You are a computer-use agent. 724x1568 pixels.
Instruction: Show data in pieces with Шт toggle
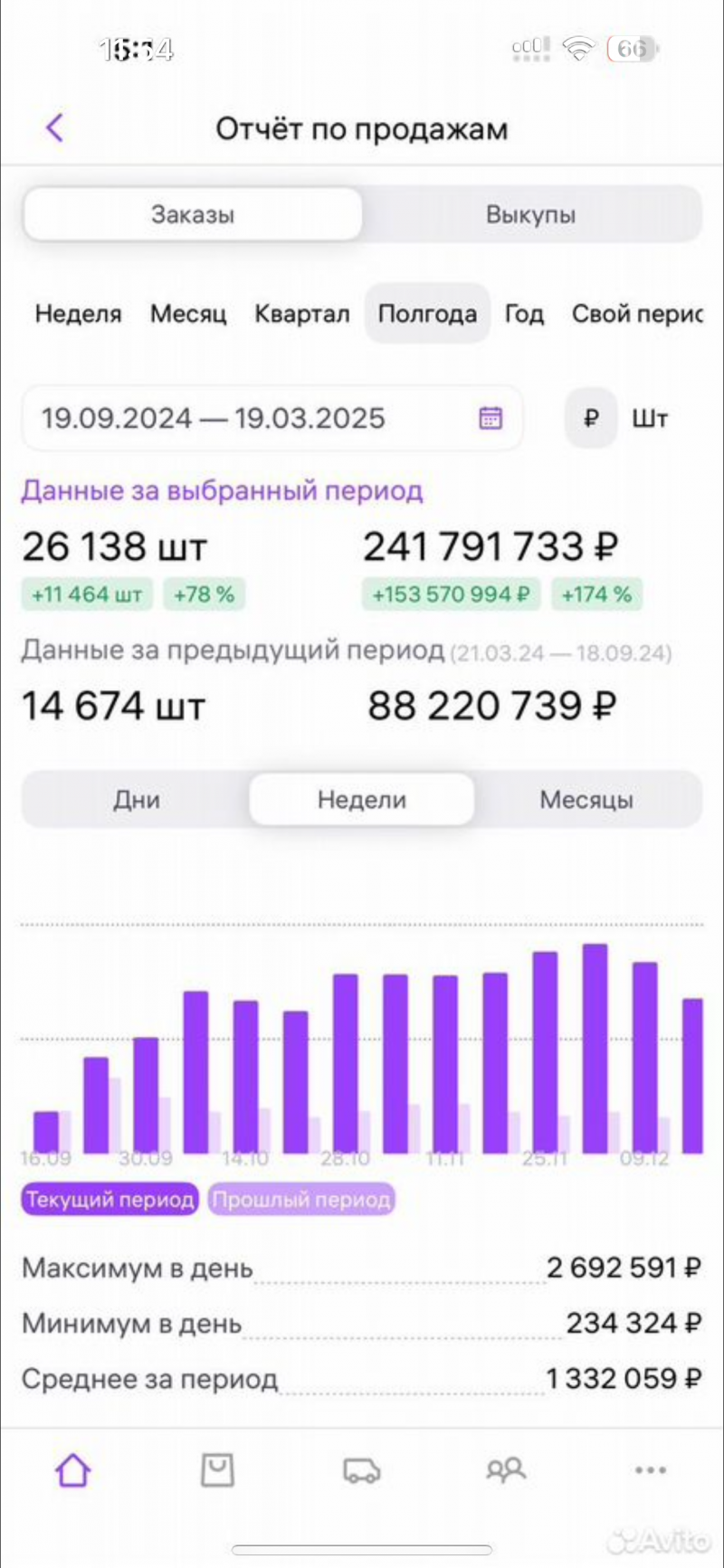coord(650,418)
